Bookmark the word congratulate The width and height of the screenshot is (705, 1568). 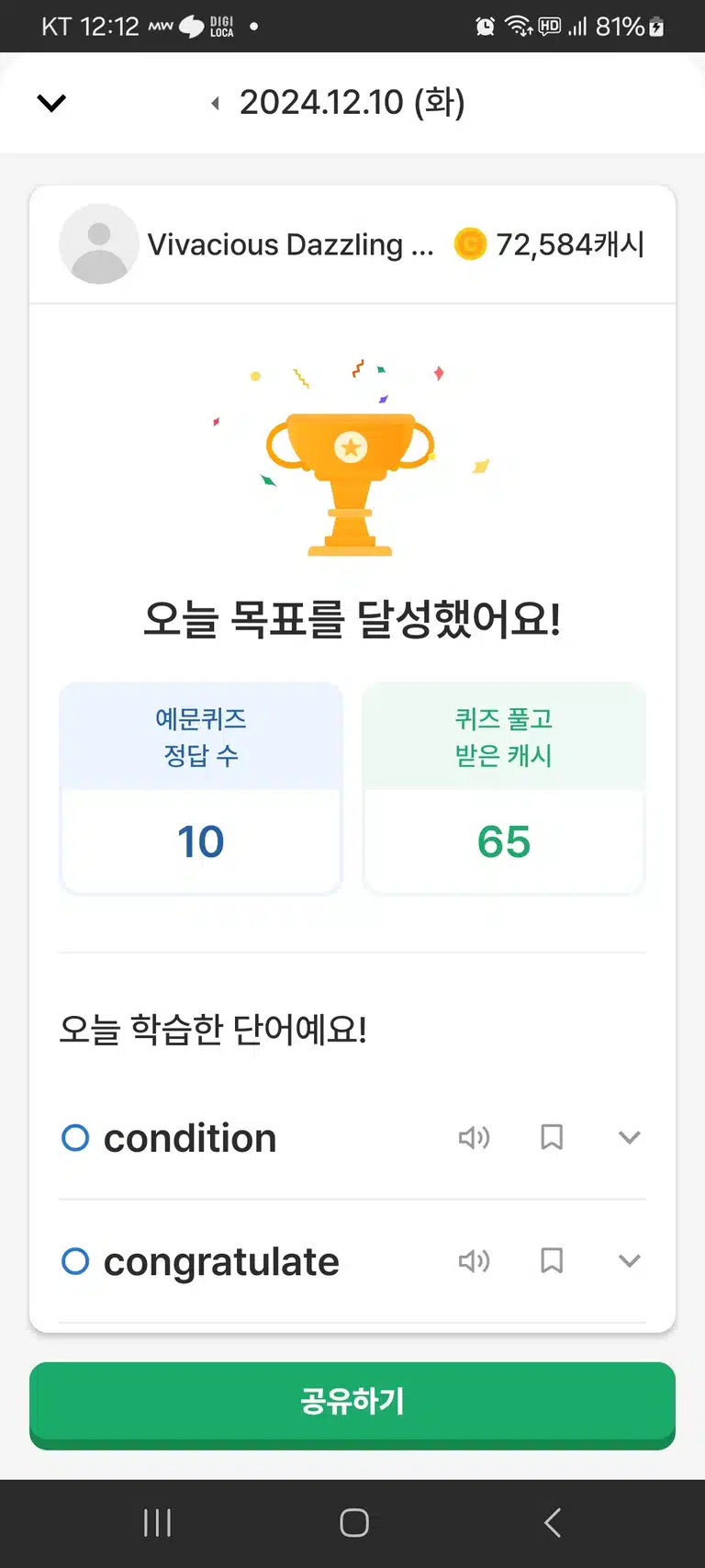tap(552, 1260)
